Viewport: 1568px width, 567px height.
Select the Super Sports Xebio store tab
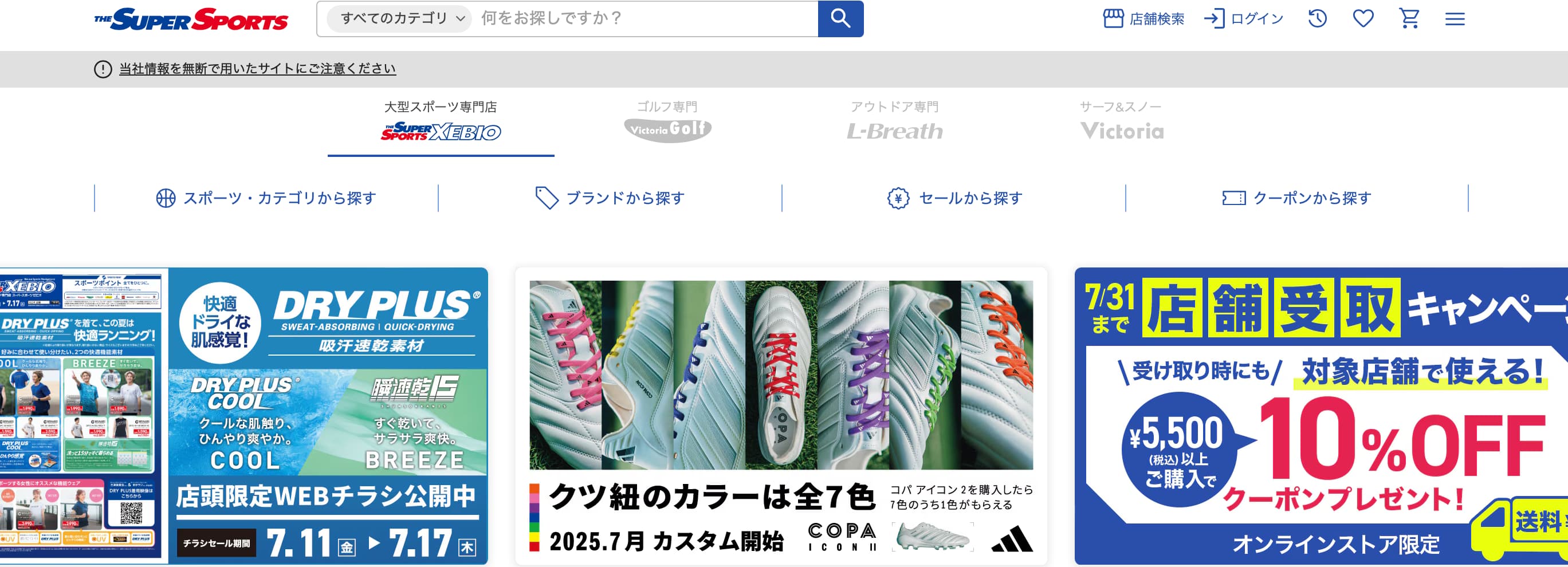pos(441,124)
